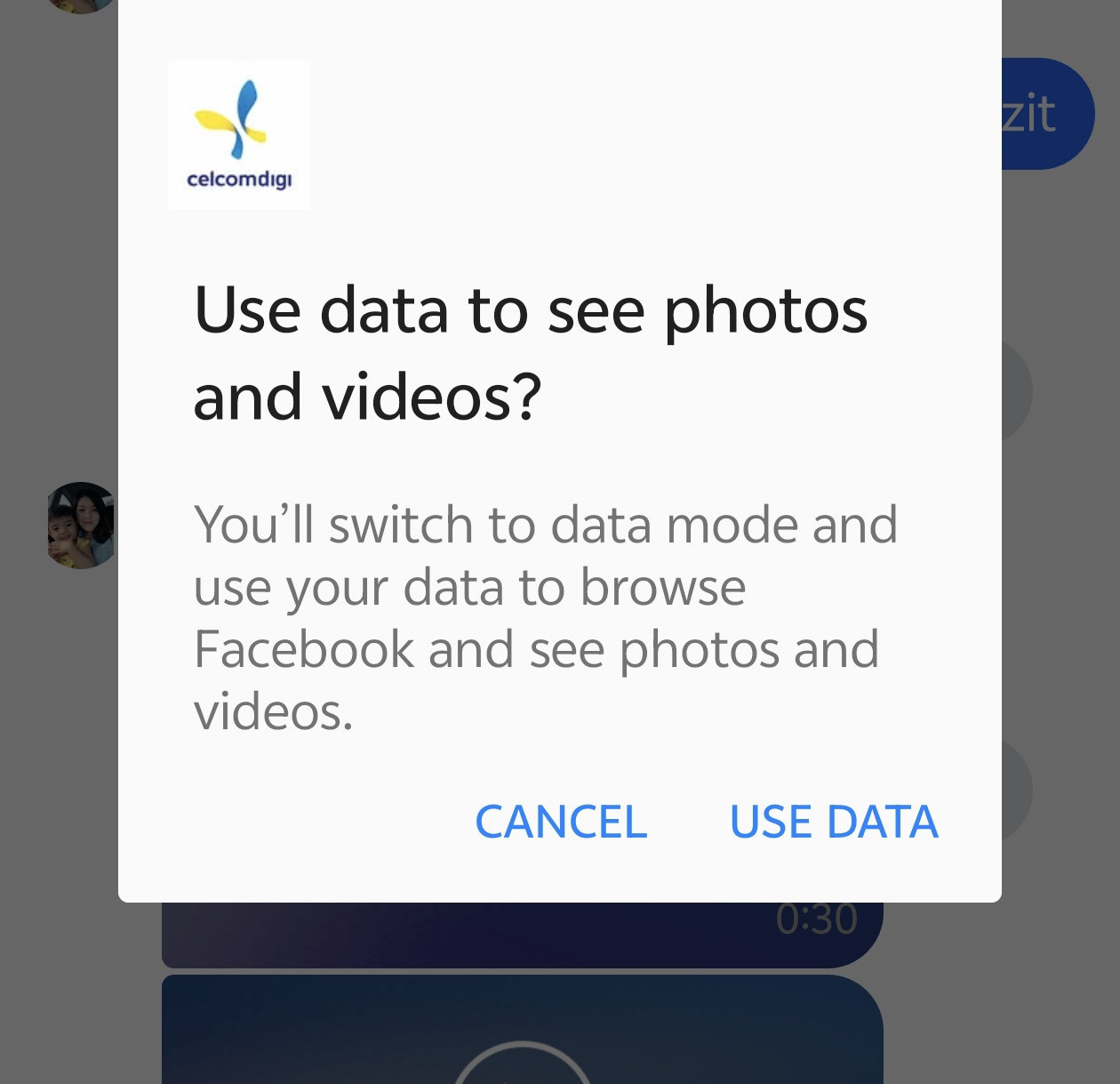The width and height of the screenshot is (1120, 1084).
Task: Tap CANCEL to dismiss the data dialog
Action: click(x=561, y=822)
